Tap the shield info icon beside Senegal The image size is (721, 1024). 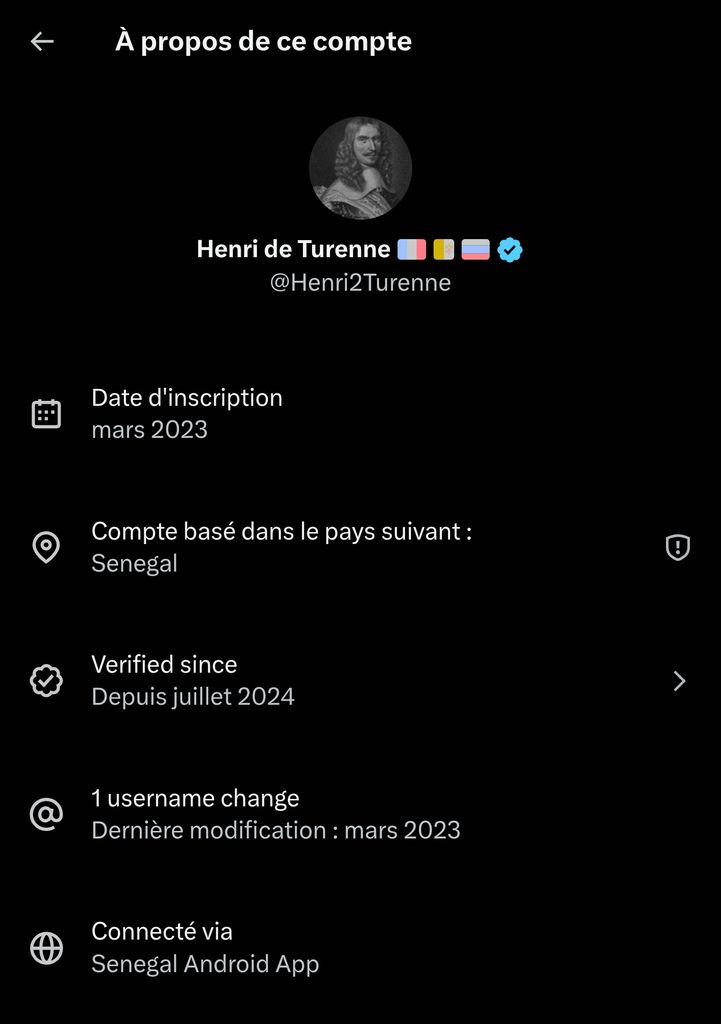[x=678, y=547]
